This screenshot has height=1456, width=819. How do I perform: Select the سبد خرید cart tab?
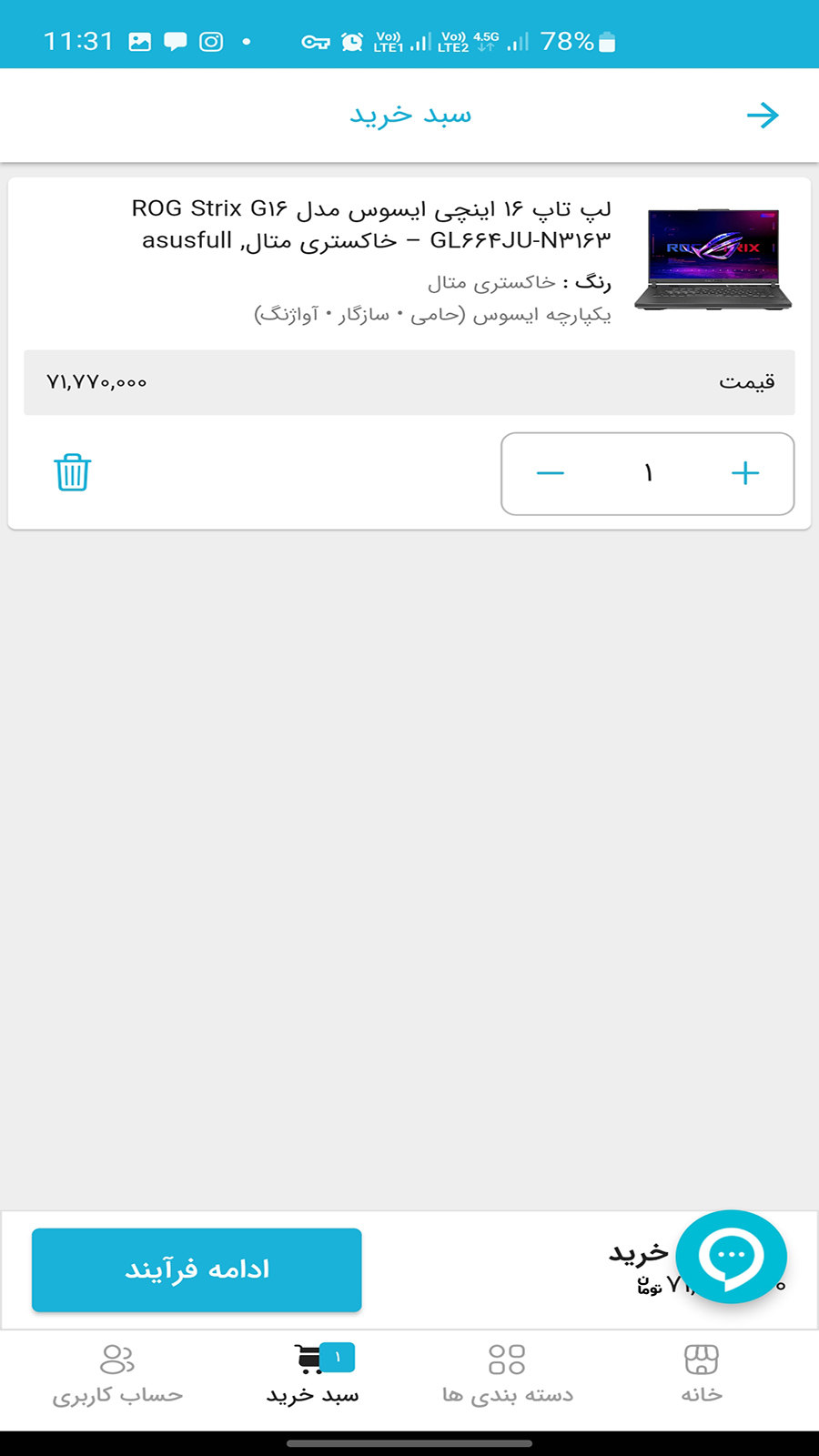pos(312,1375)
